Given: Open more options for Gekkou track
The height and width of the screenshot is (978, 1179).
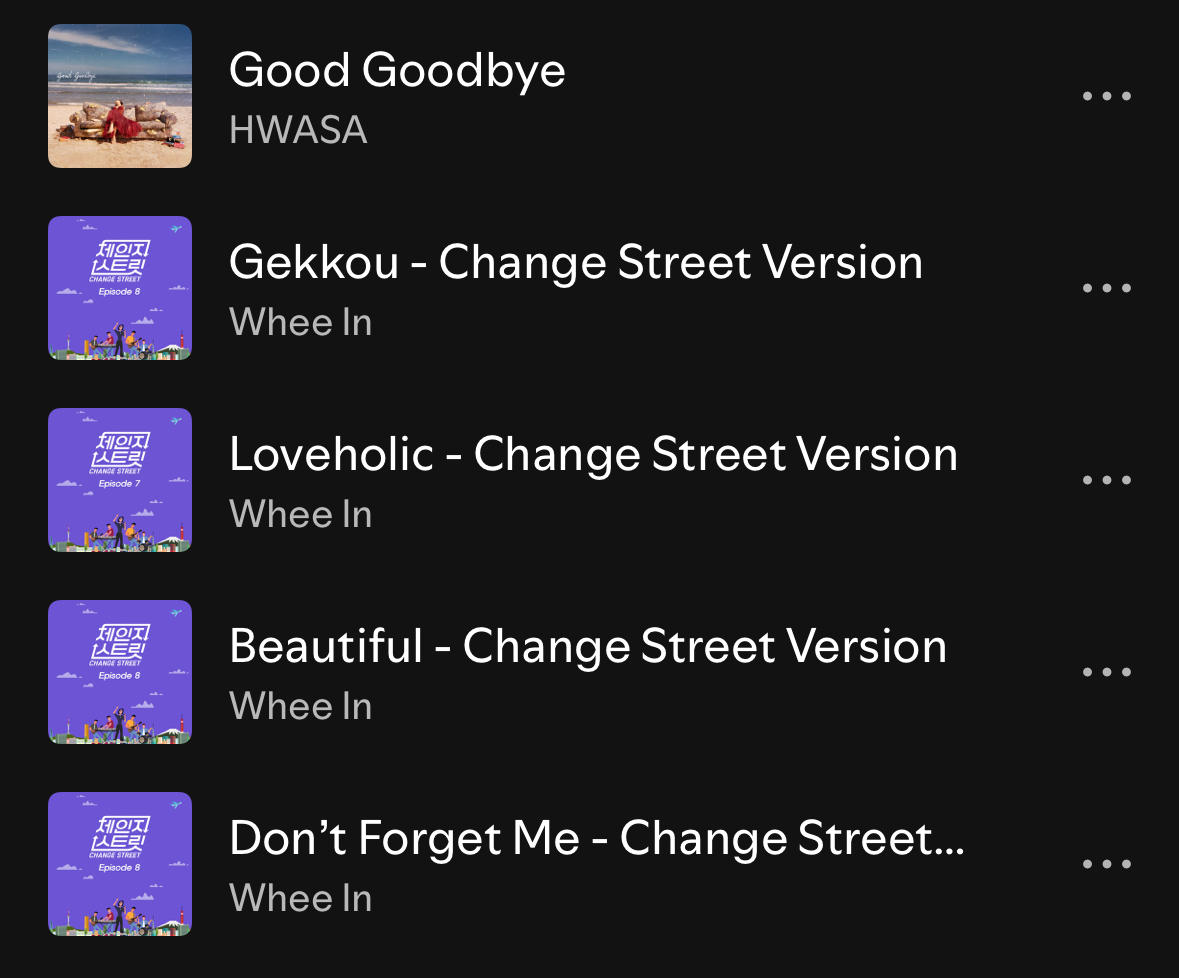Looking at the screenshot, I should [1106, 289].
